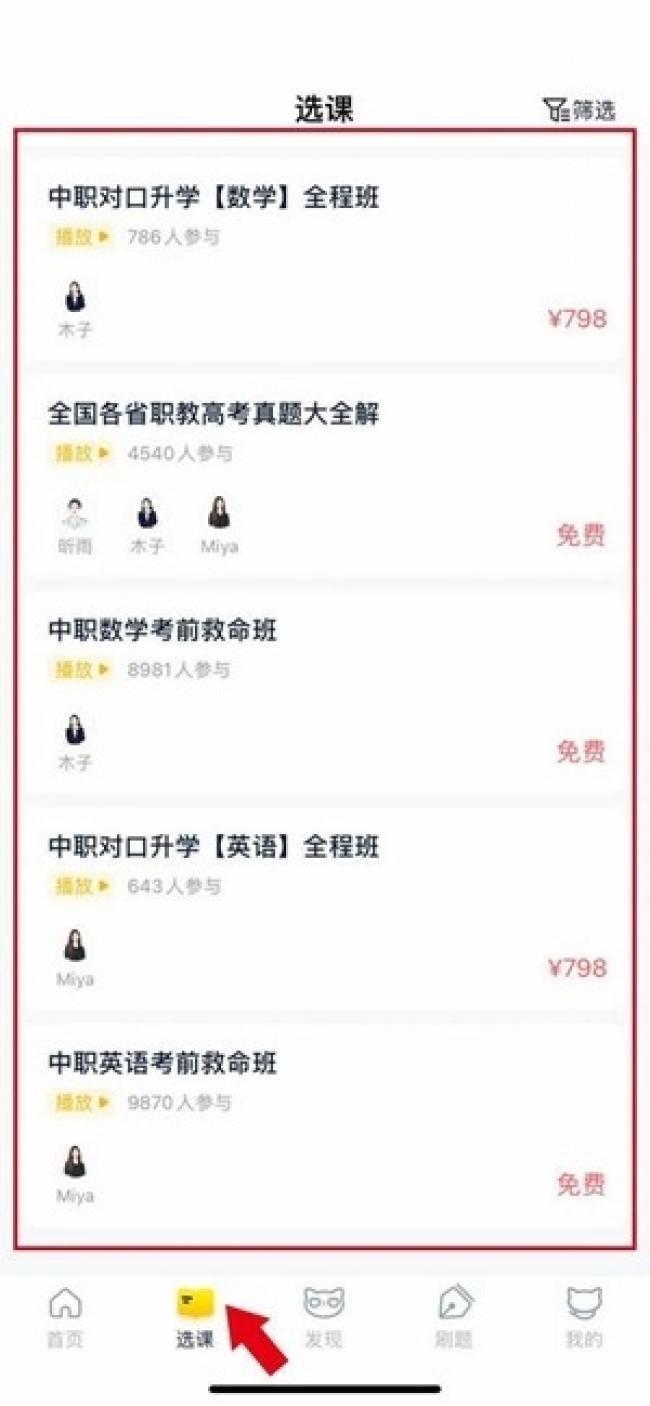This screenshot has height=1406, width=650.
Task: Switch to the 刷题 tab
Action: [454, 1318]
